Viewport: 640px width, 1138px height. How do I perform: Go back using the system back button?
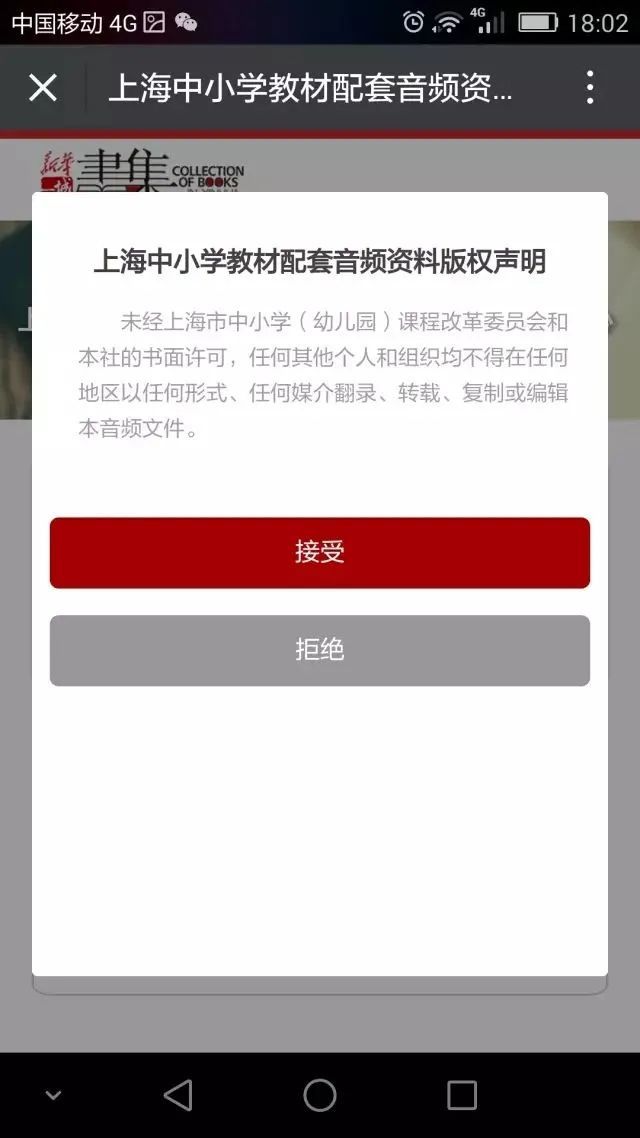click(x=178, y=1094)
